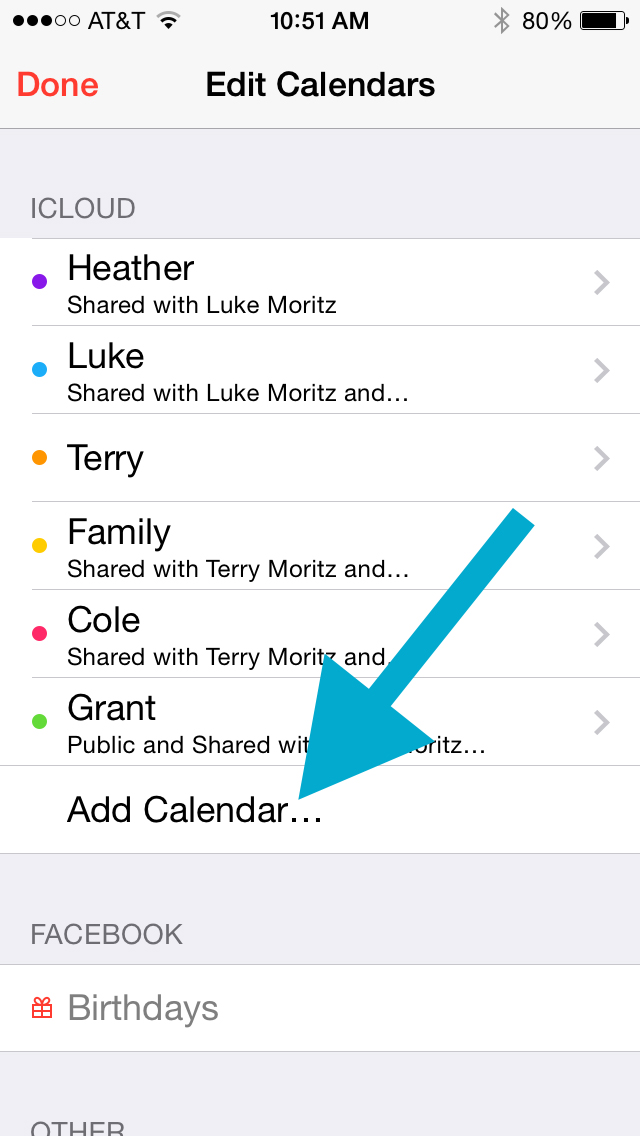
Task: Tap Done to finish editing calendars
Action: (58, 85)
